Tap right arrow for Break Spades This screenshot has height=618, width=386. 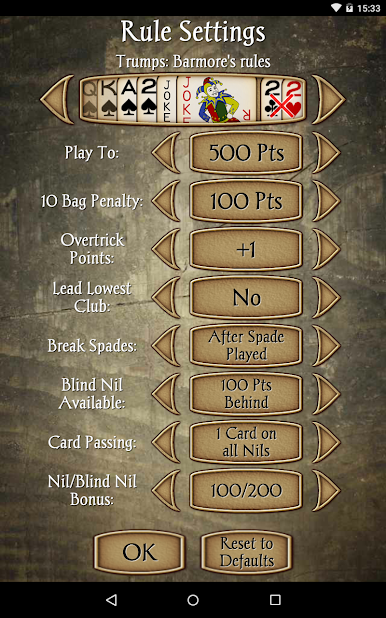326,346
